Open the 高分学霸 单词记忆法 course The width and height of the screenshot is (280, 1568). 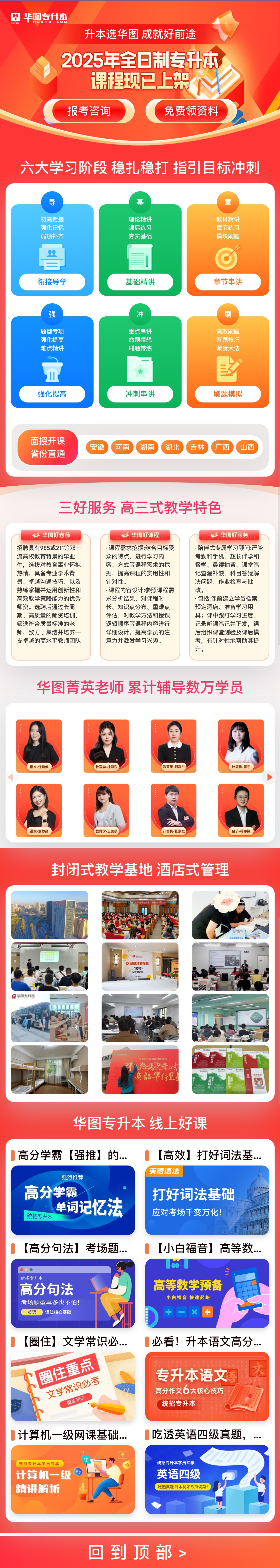pos(73,1200)
